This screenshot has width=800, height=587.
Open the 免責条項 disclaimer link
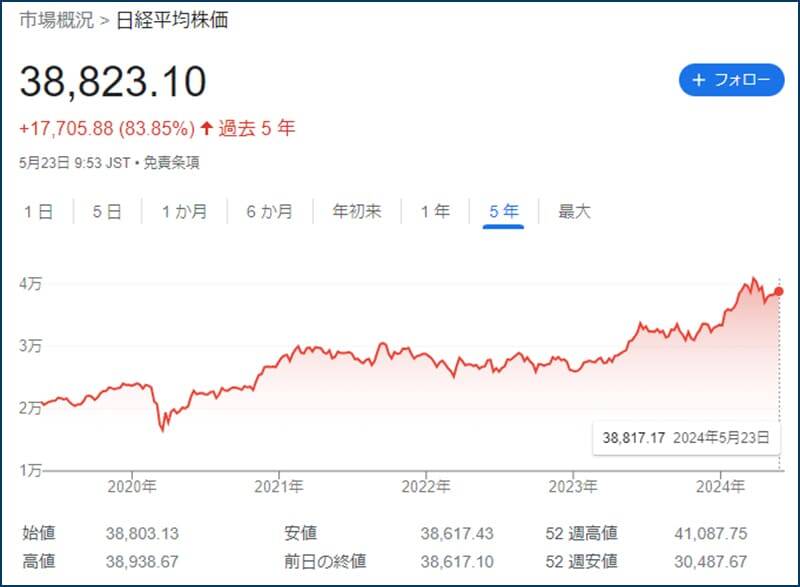tap(172, 163)
